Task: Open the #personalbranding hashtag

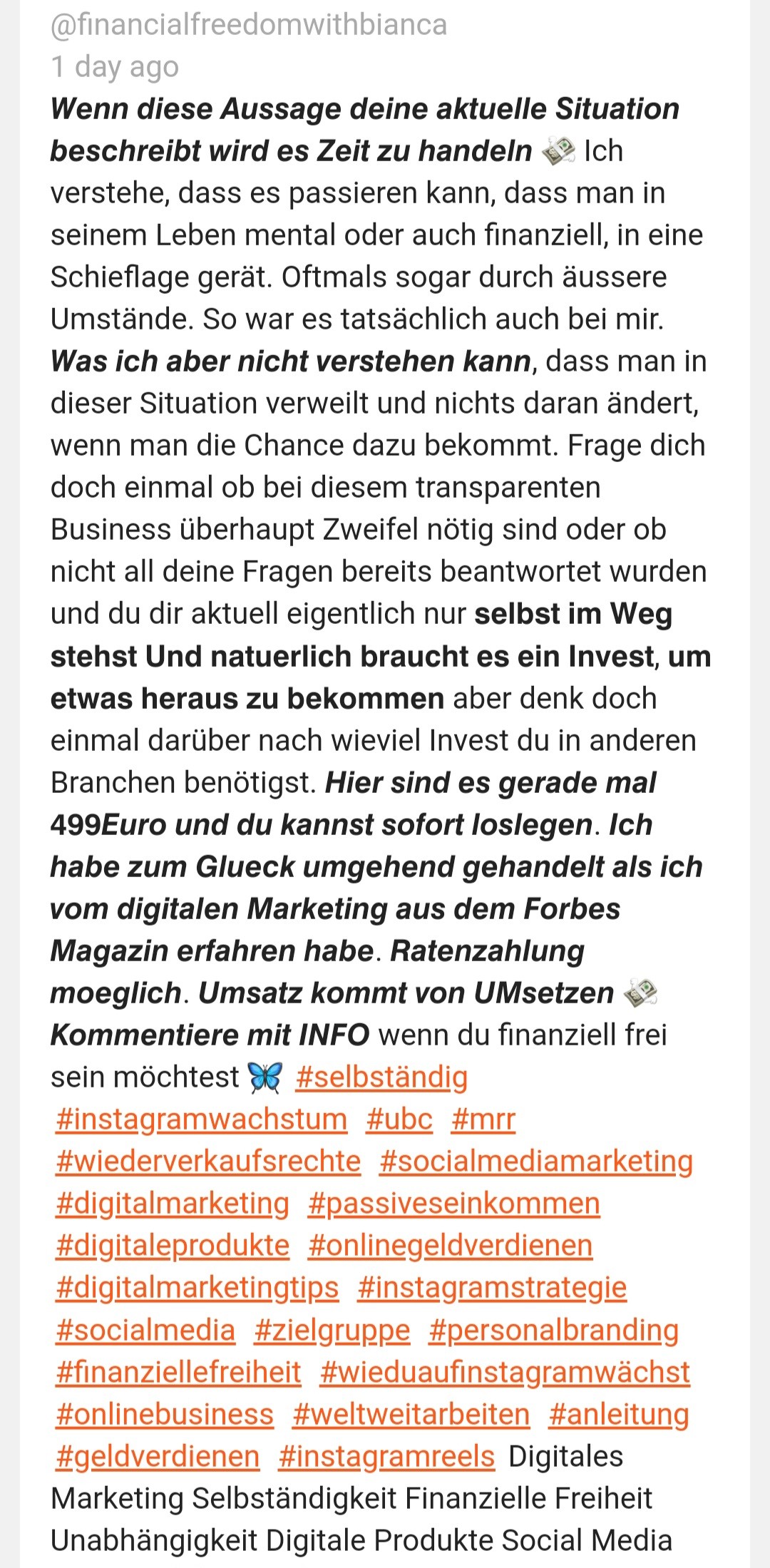Action: 554,1330
